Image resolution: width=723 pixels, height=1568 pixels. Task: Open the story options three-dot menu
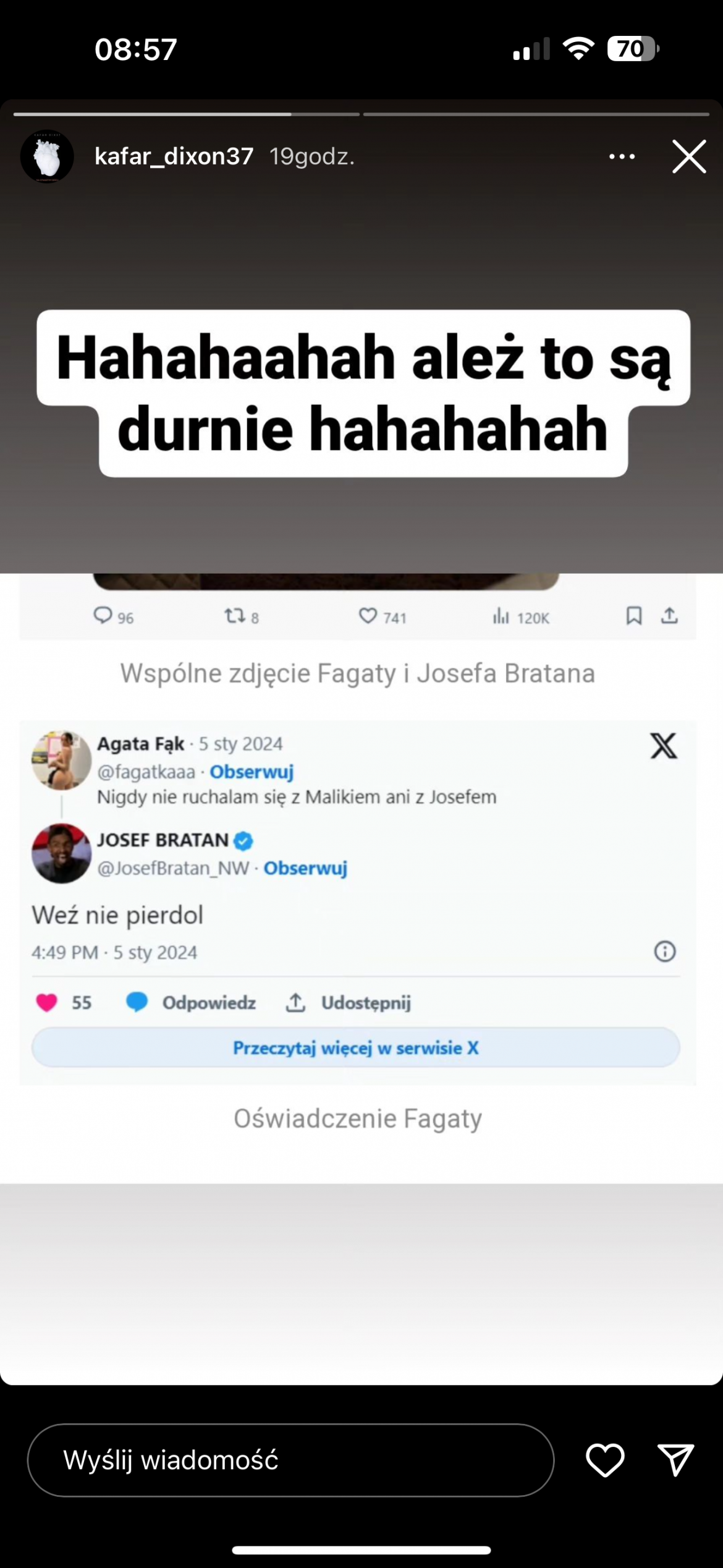click(621, 157)
